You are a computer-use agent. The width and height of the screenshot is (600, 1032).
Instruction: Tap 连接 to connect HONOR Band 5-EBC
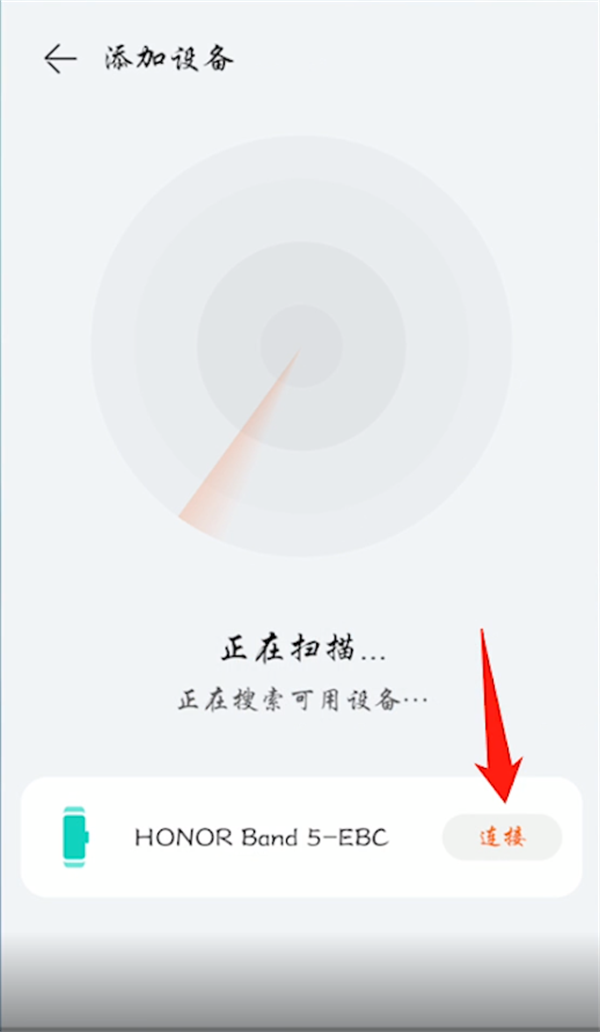[x=502, y=838]
